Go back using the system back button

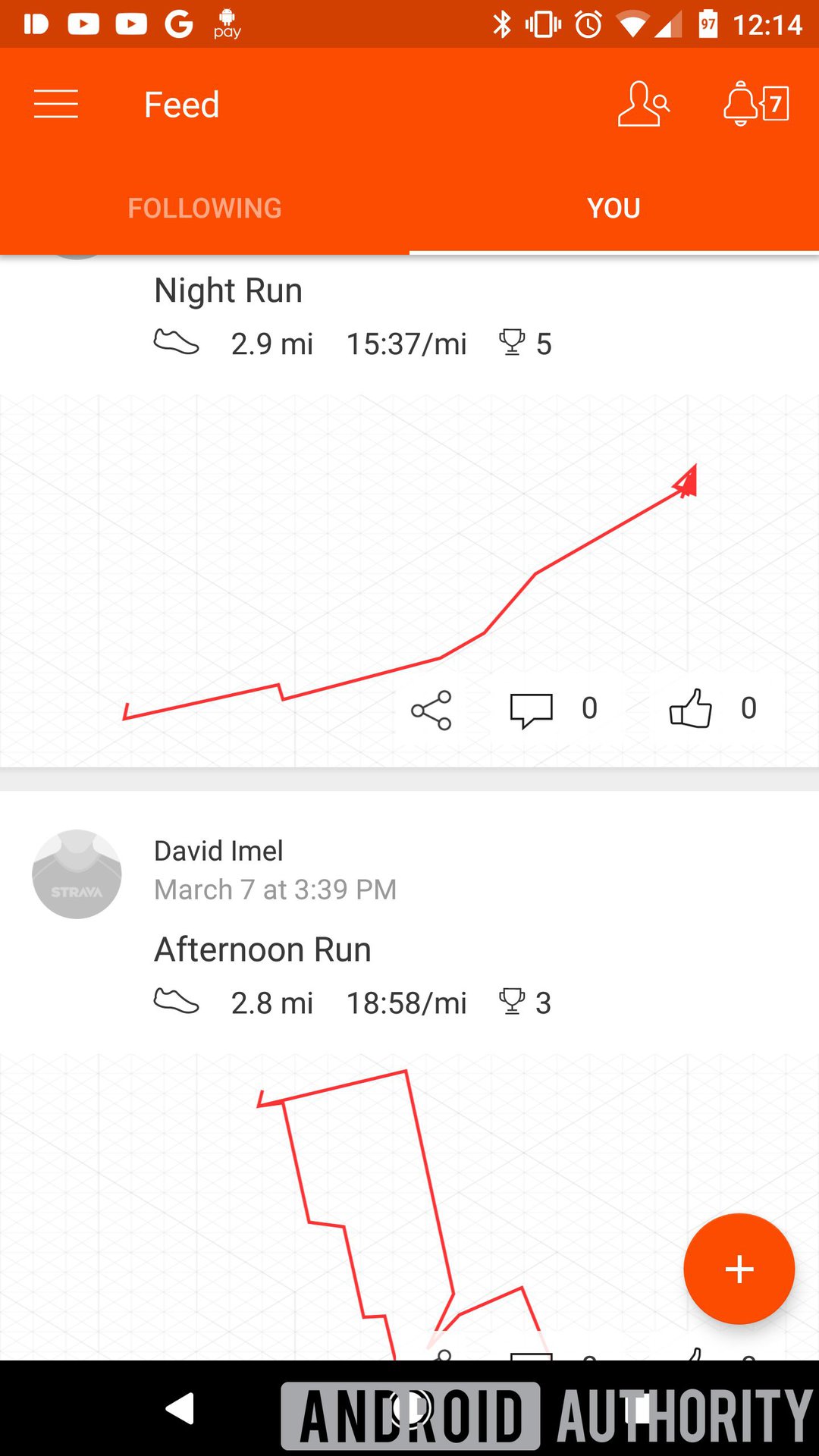tap(180, 1409)
